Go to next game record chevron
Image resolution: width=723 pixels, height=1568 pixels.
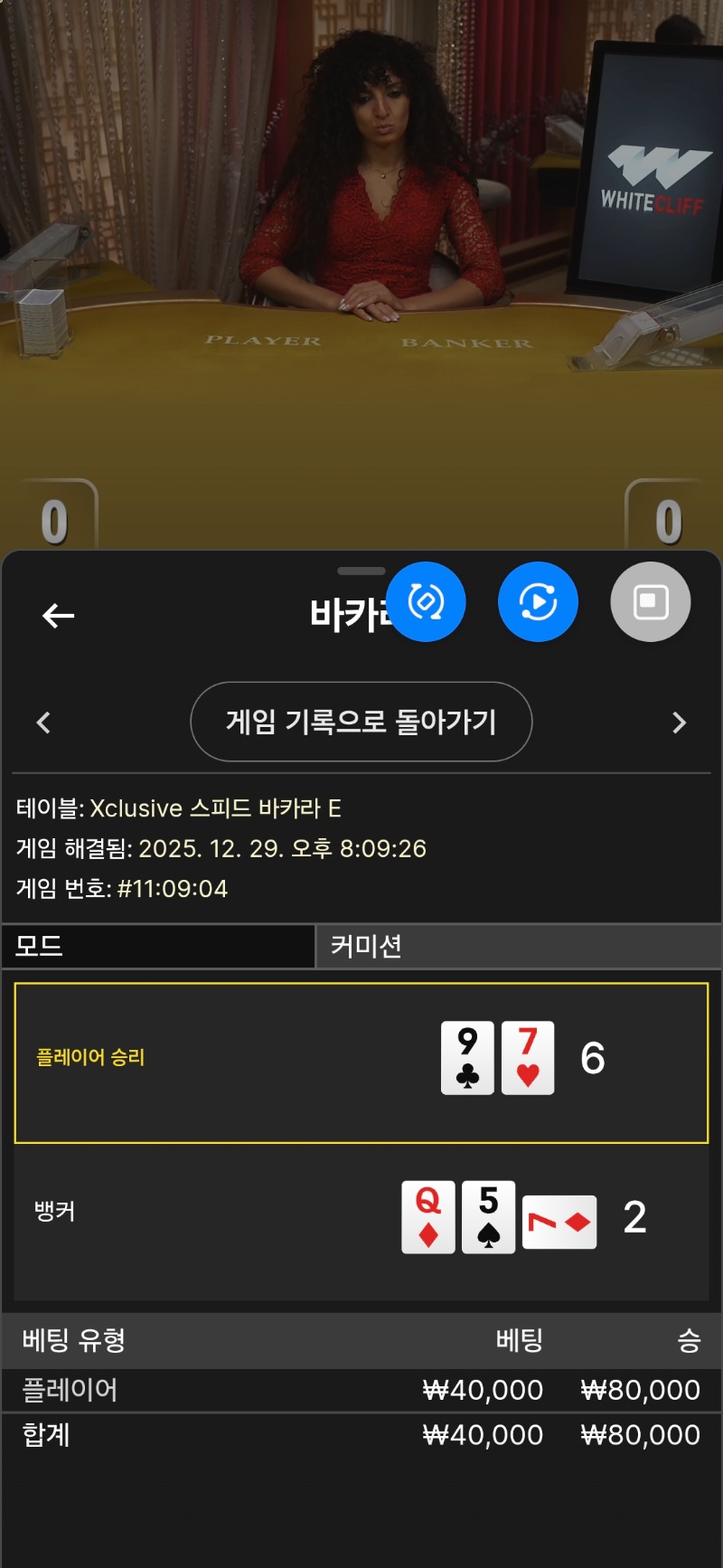(680, 723)
